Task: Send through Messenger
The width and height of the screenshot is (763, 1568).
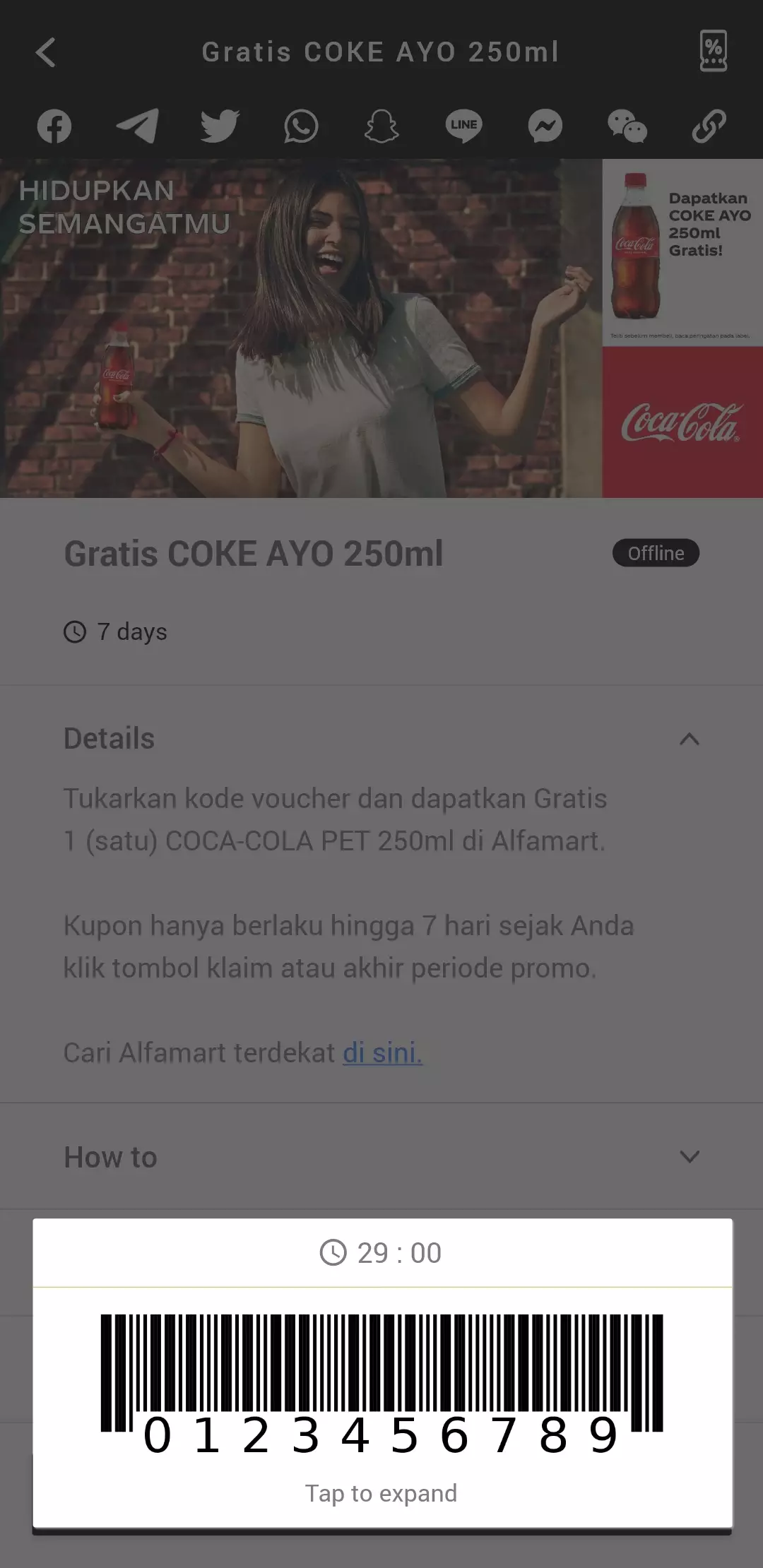Action: pyautogui.click(x=545, y=126)
